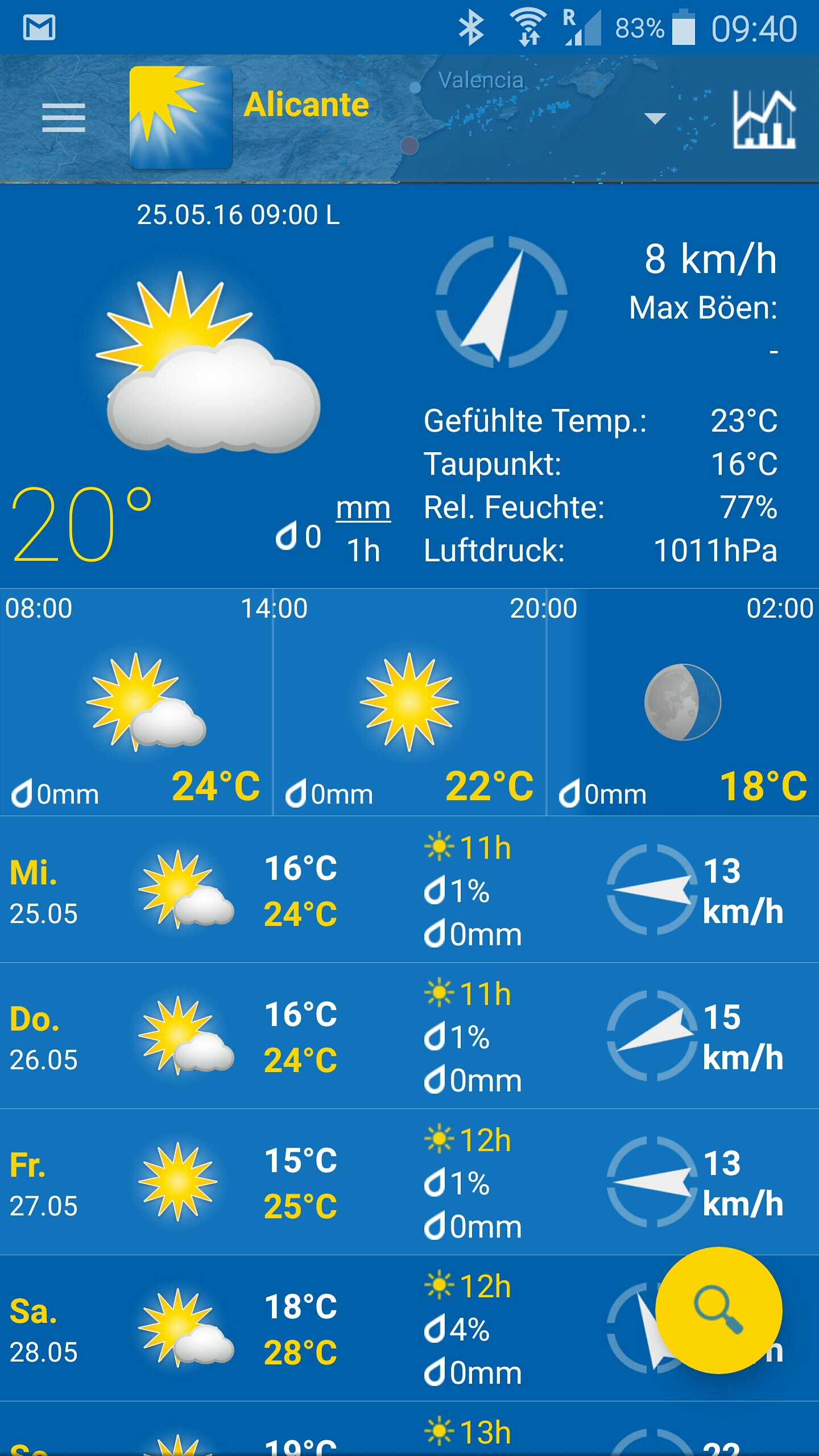Image resolution: width=819 pixels, height=1456 pixels.
Task: Tap the underlined mm precipitation unit
Action: (363, 508)
